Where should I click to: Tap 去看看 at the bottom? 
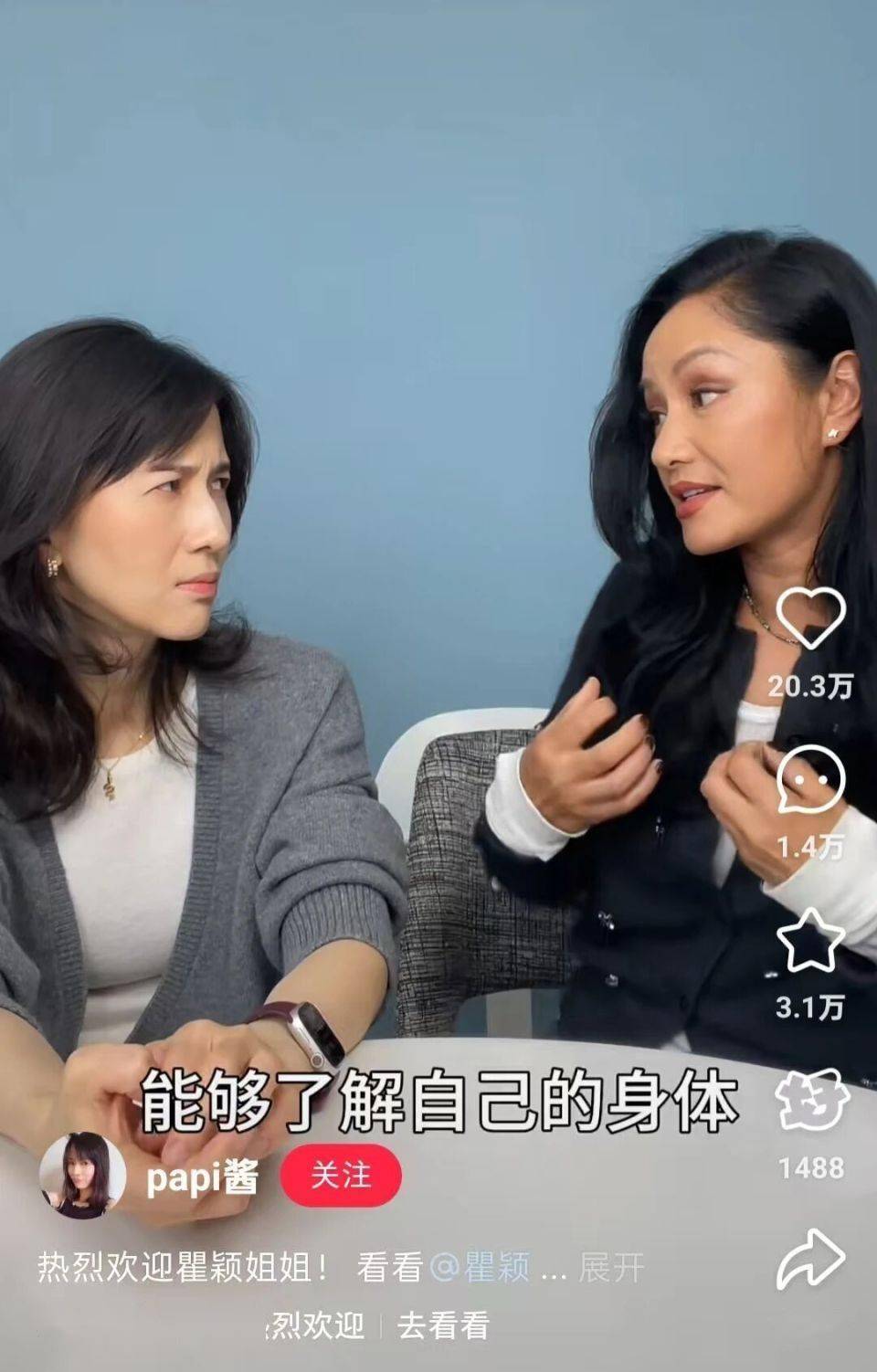[443, 1325]
